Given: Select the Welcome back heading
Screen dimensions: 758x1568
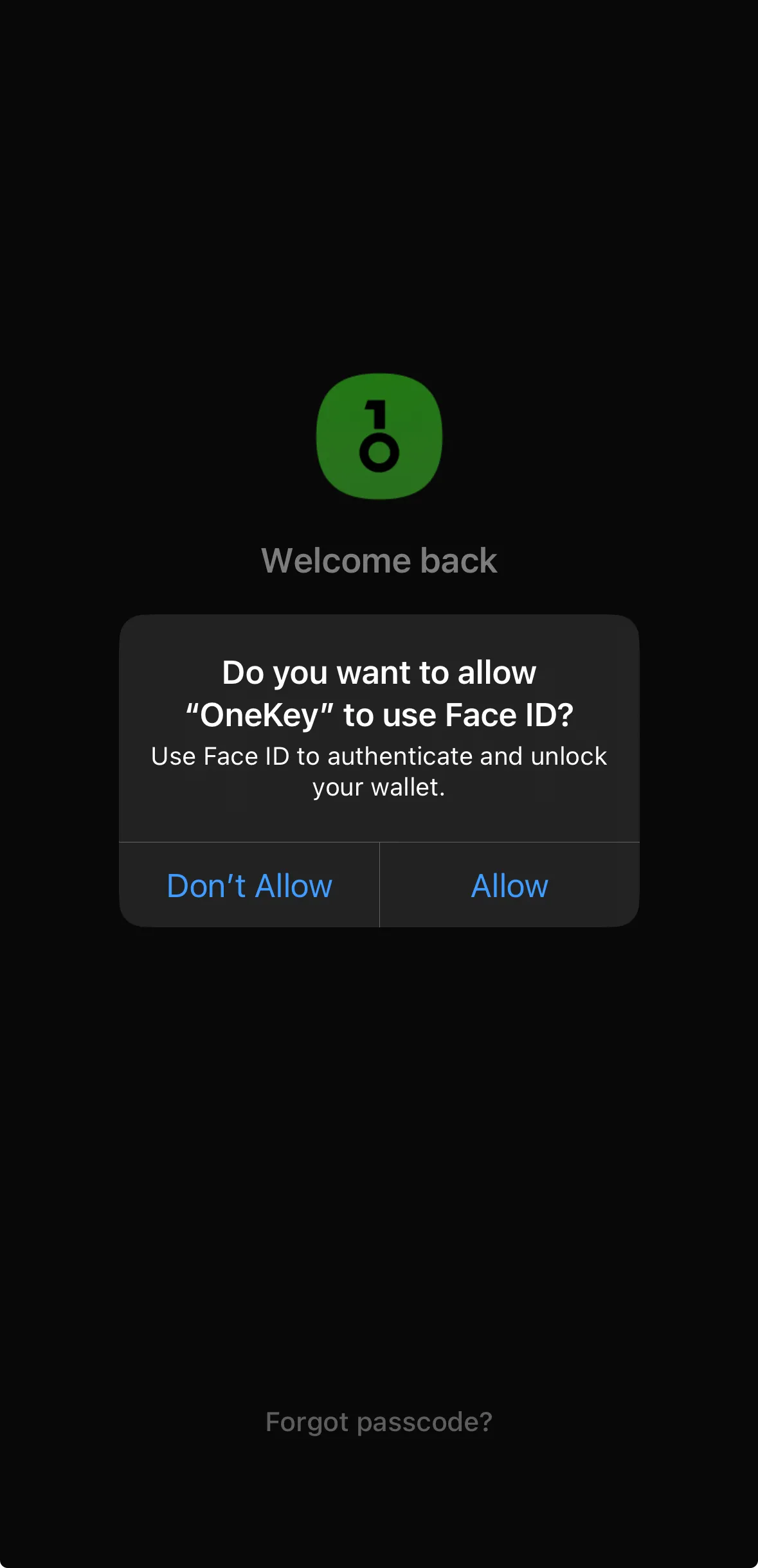Looking at the screenshot, I should tap(379, 560).
